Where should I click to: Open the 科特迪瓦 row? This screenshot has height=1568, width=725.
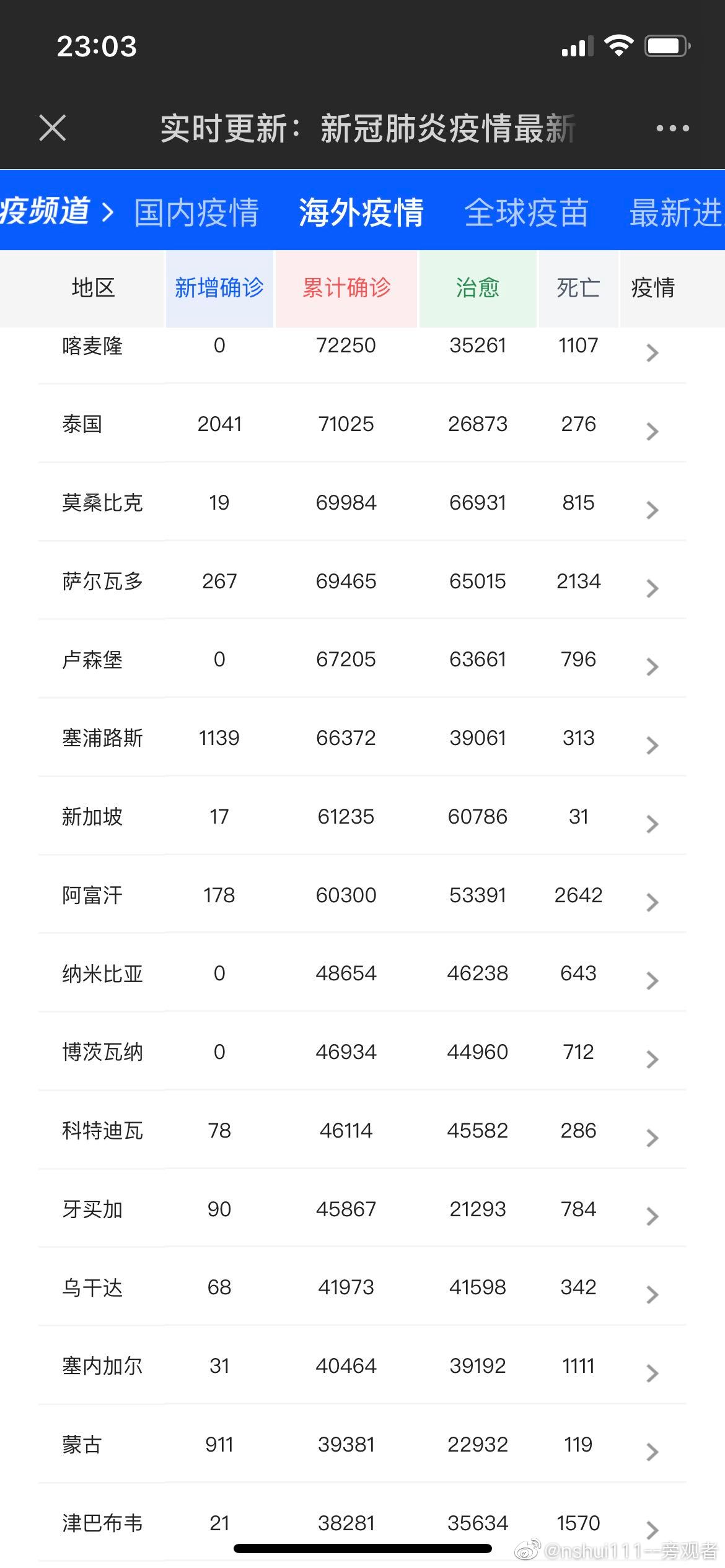pyautogui.click(x=652, y=1138)
